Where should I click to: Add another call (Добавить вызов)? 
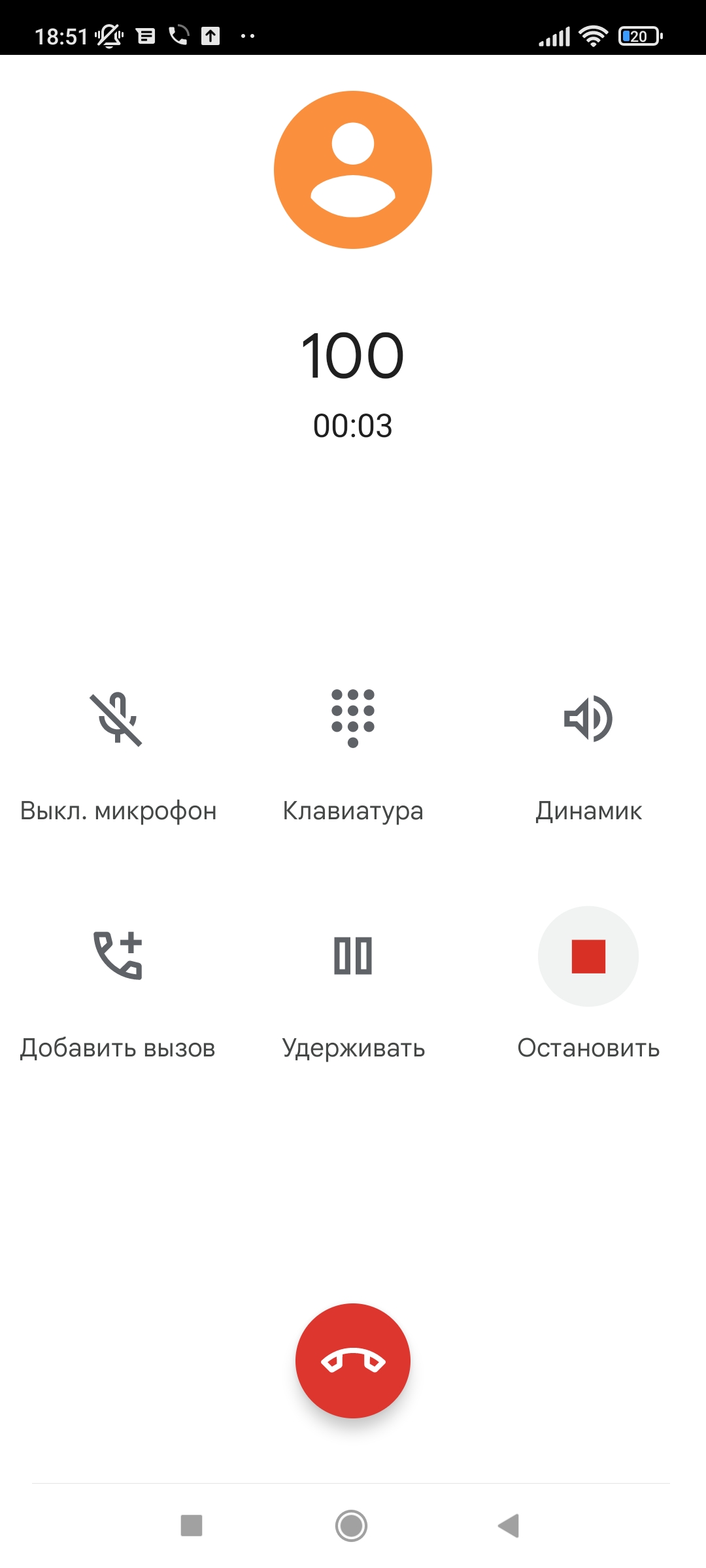(x=118, y=956)
